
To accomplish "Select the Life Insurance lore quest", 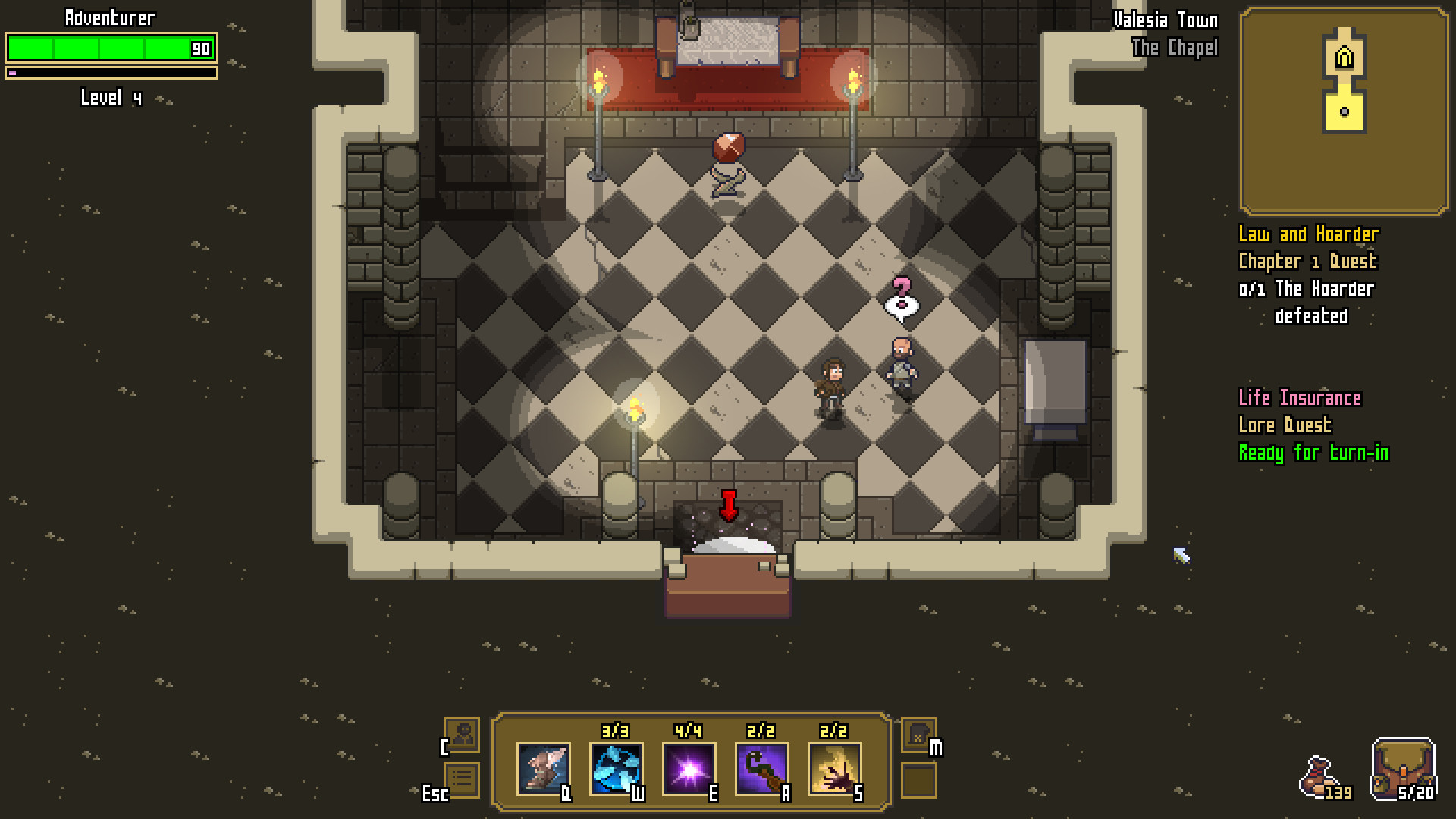I will (1299, 398).
